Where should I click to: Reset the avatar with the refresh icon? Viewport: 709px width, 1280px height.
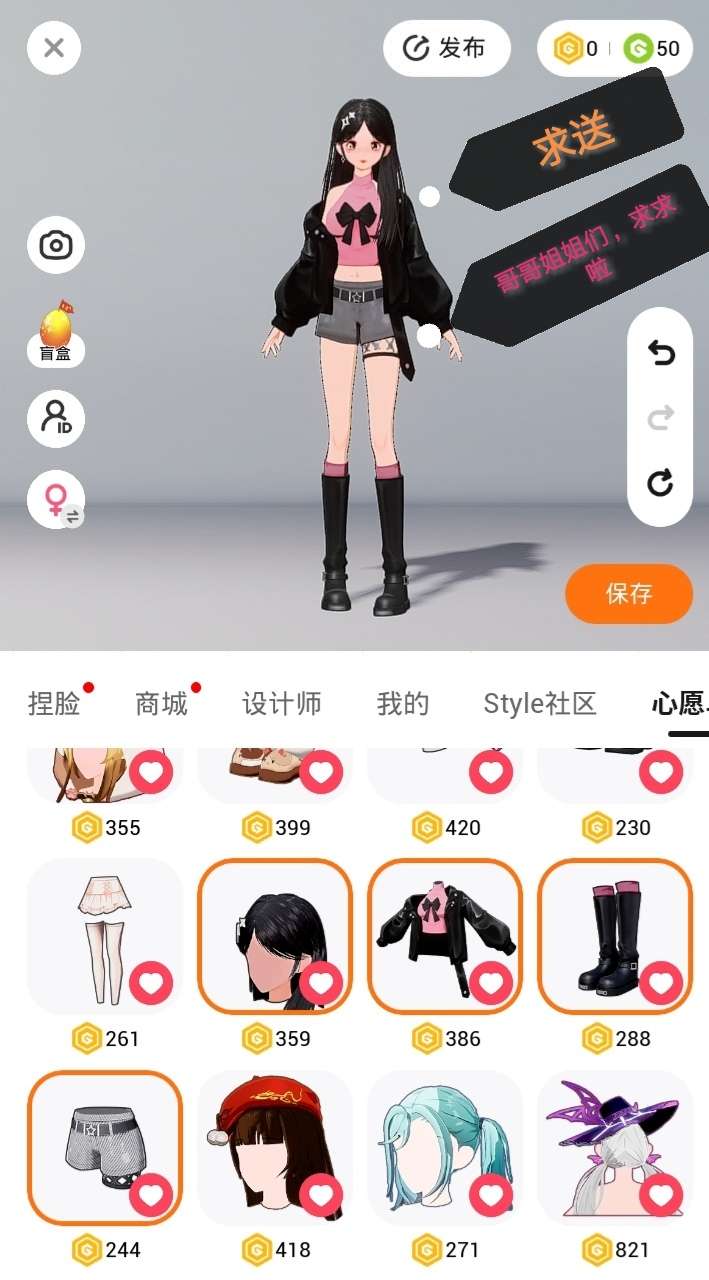660,483
